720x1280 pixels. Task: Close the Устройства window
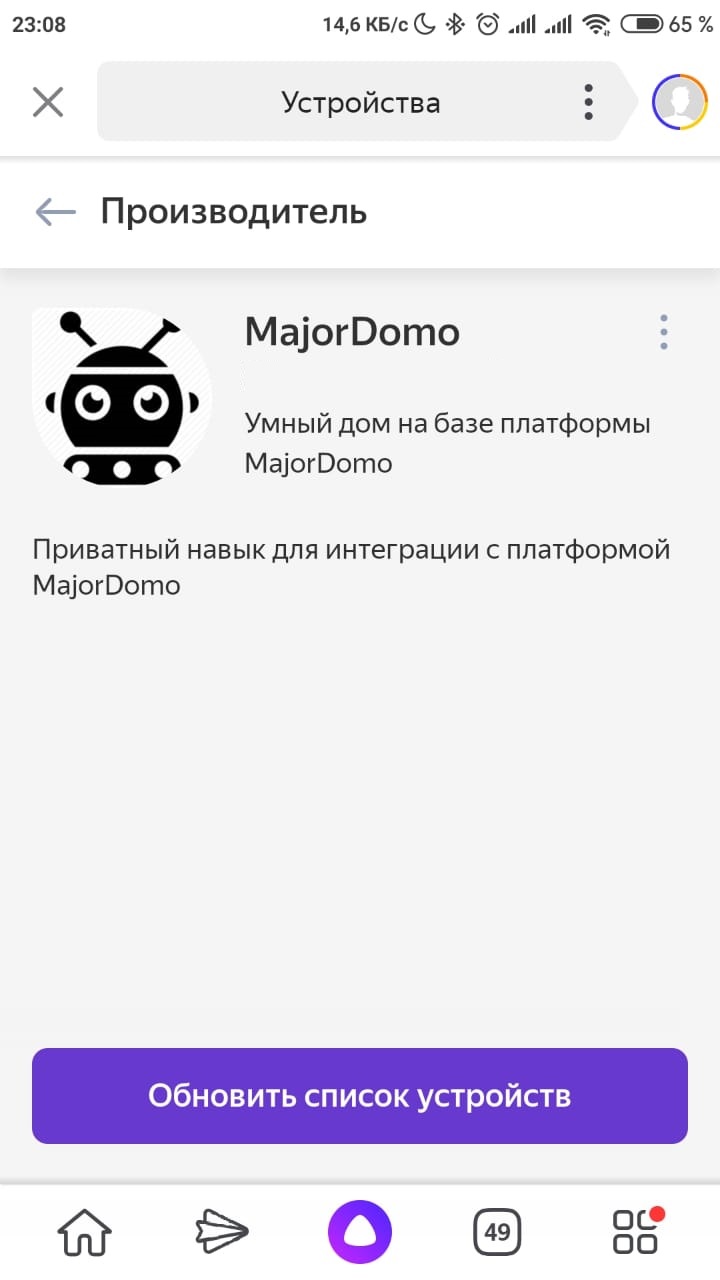click(x=48, y=102)
